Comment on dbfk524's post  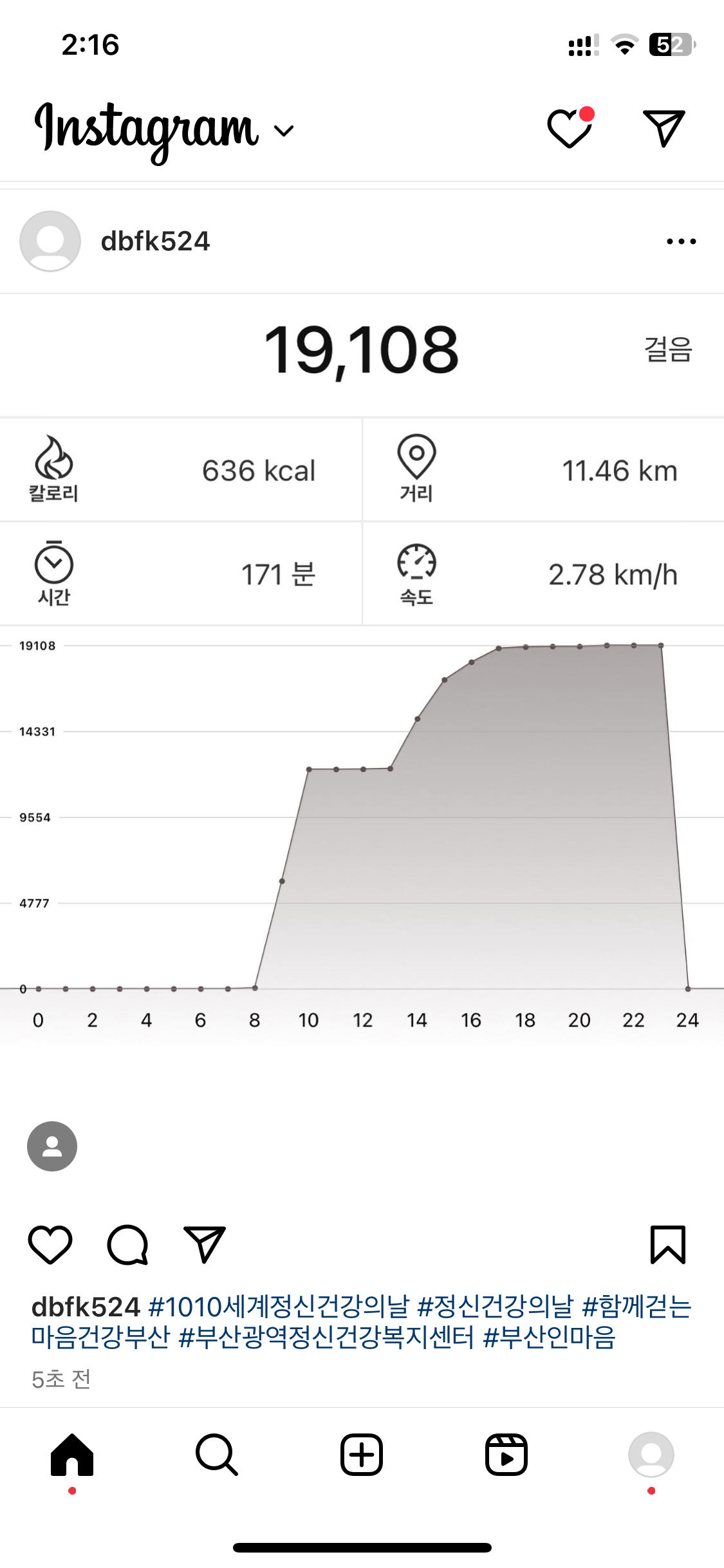127,1244
